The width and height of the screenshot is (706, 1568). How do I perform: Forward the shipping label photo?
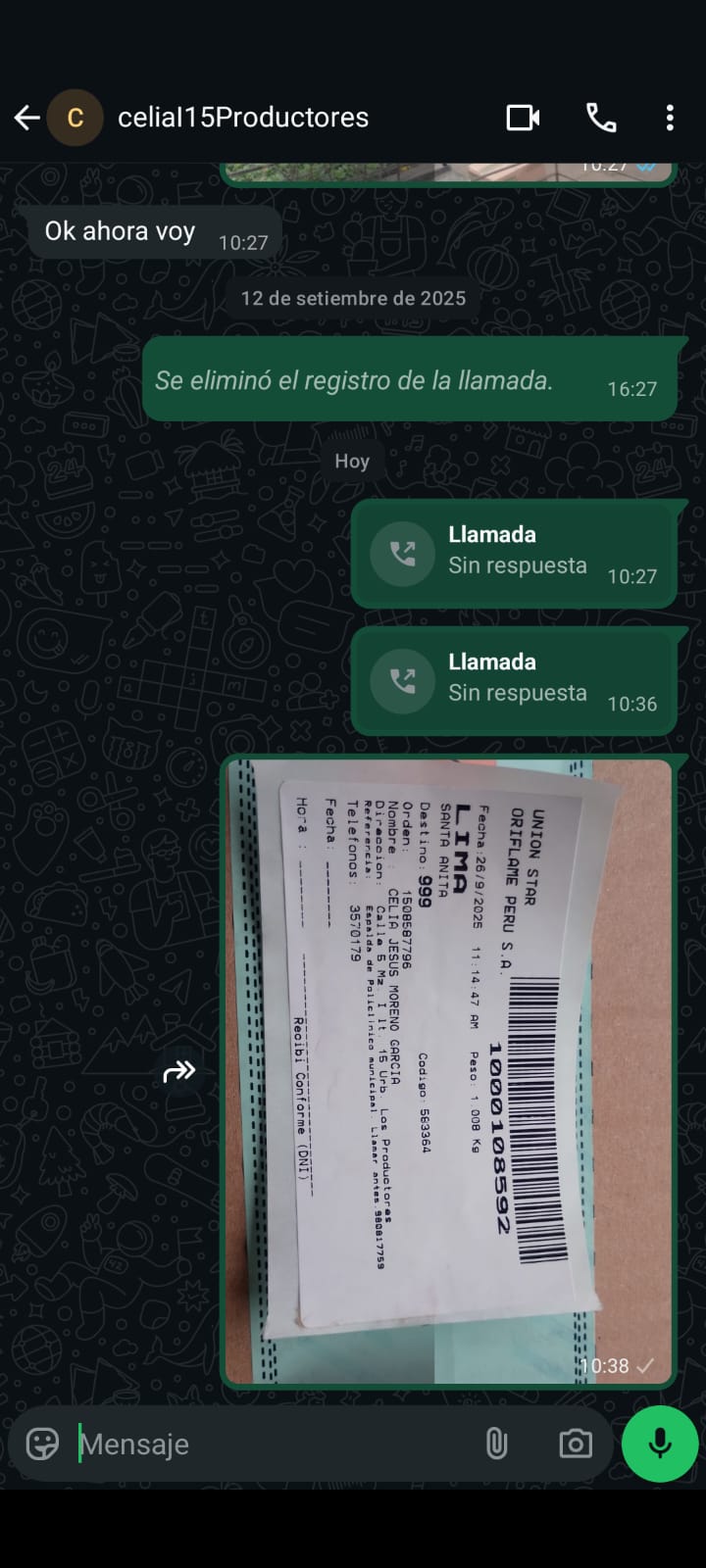click(178, 1071)
